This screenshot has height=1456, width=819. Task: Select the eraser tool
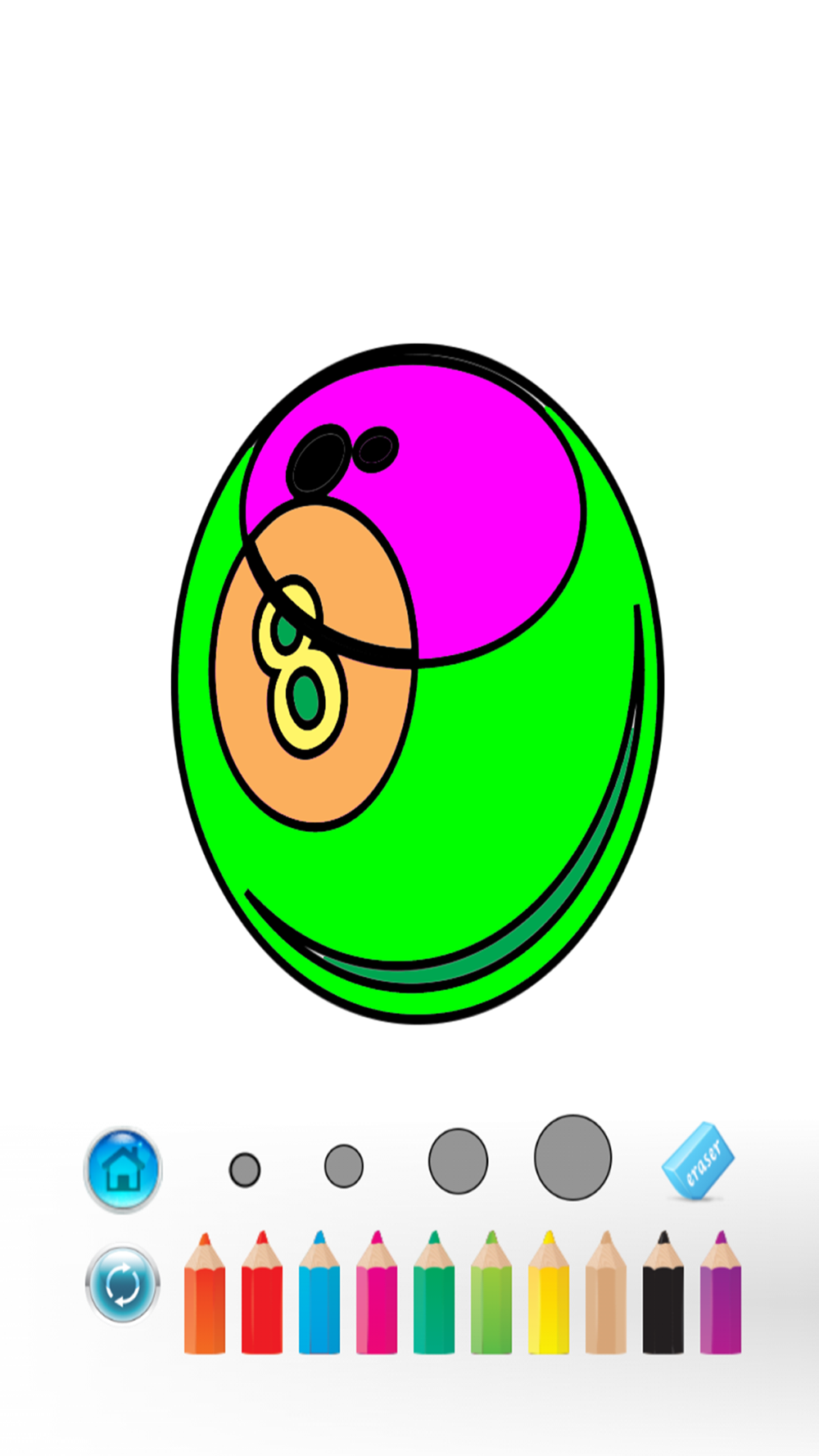point(698,1161)
